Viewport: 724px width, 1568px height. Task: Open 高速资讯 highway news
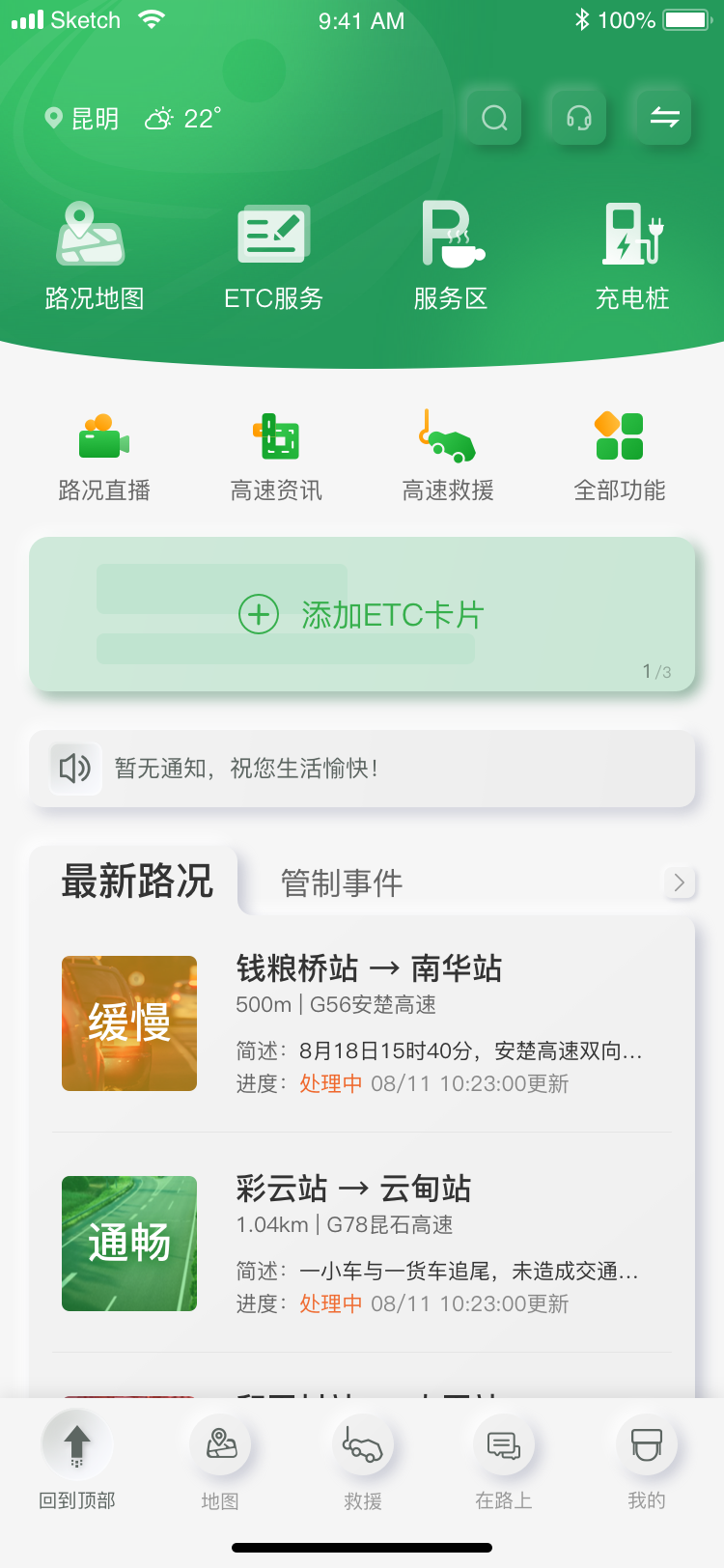(275, 454)
